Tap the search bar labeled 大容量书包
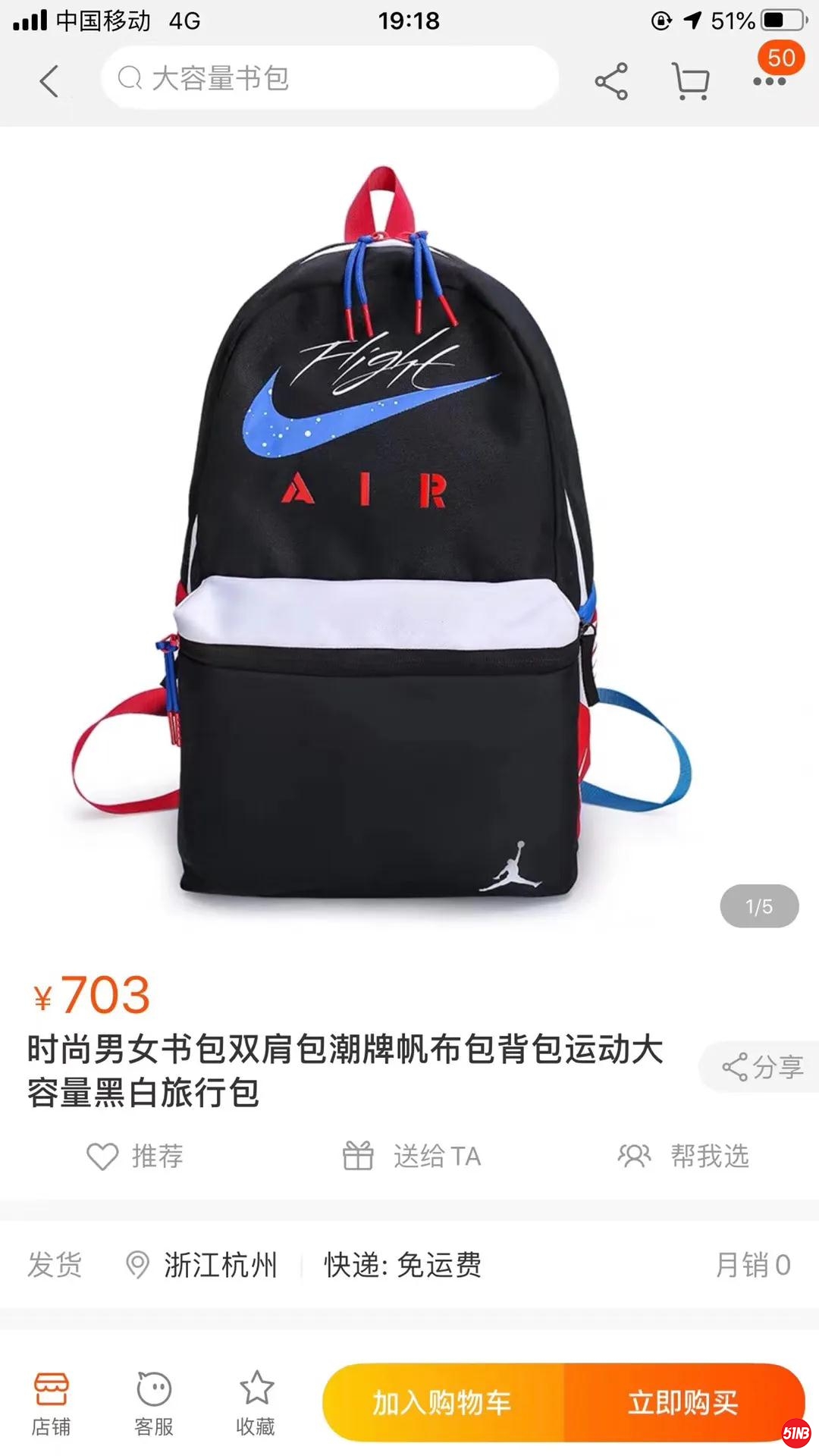 pyautogui.click(x=328, y=78)
